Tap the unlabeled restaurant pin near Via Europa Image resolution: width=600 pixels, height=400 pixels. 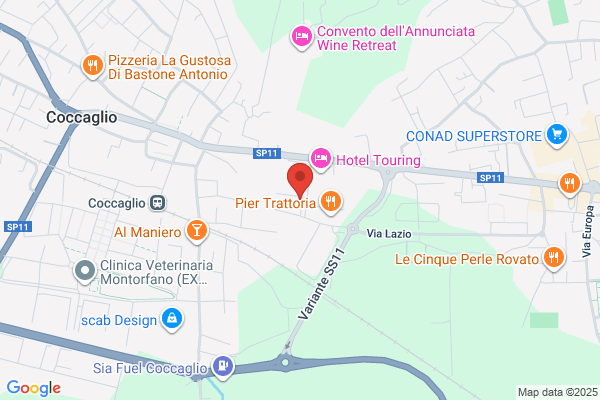tap(570, 184)
